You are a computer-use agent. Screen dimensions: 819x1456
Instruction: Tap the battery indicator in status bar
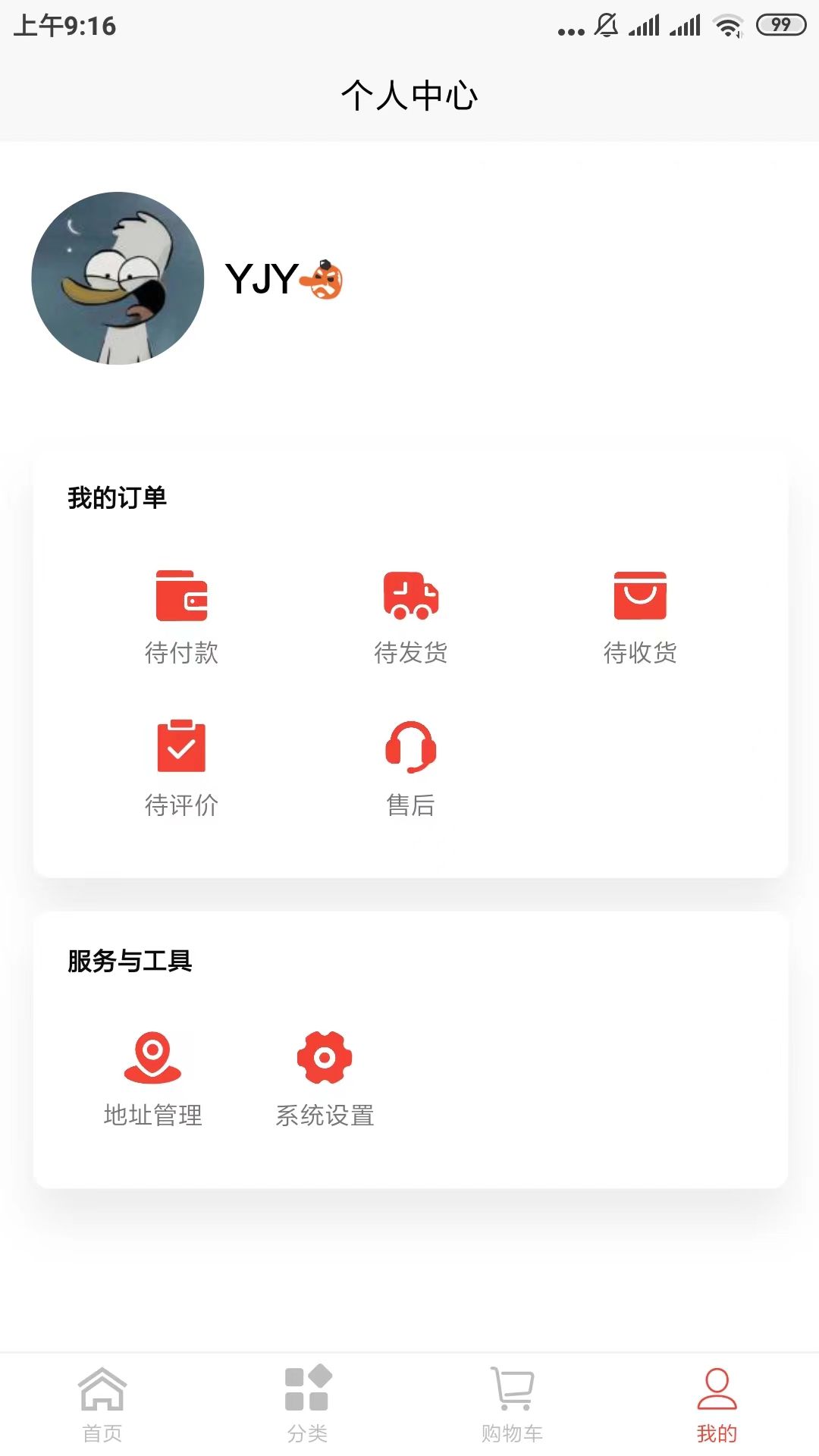[x=781, y=24]
